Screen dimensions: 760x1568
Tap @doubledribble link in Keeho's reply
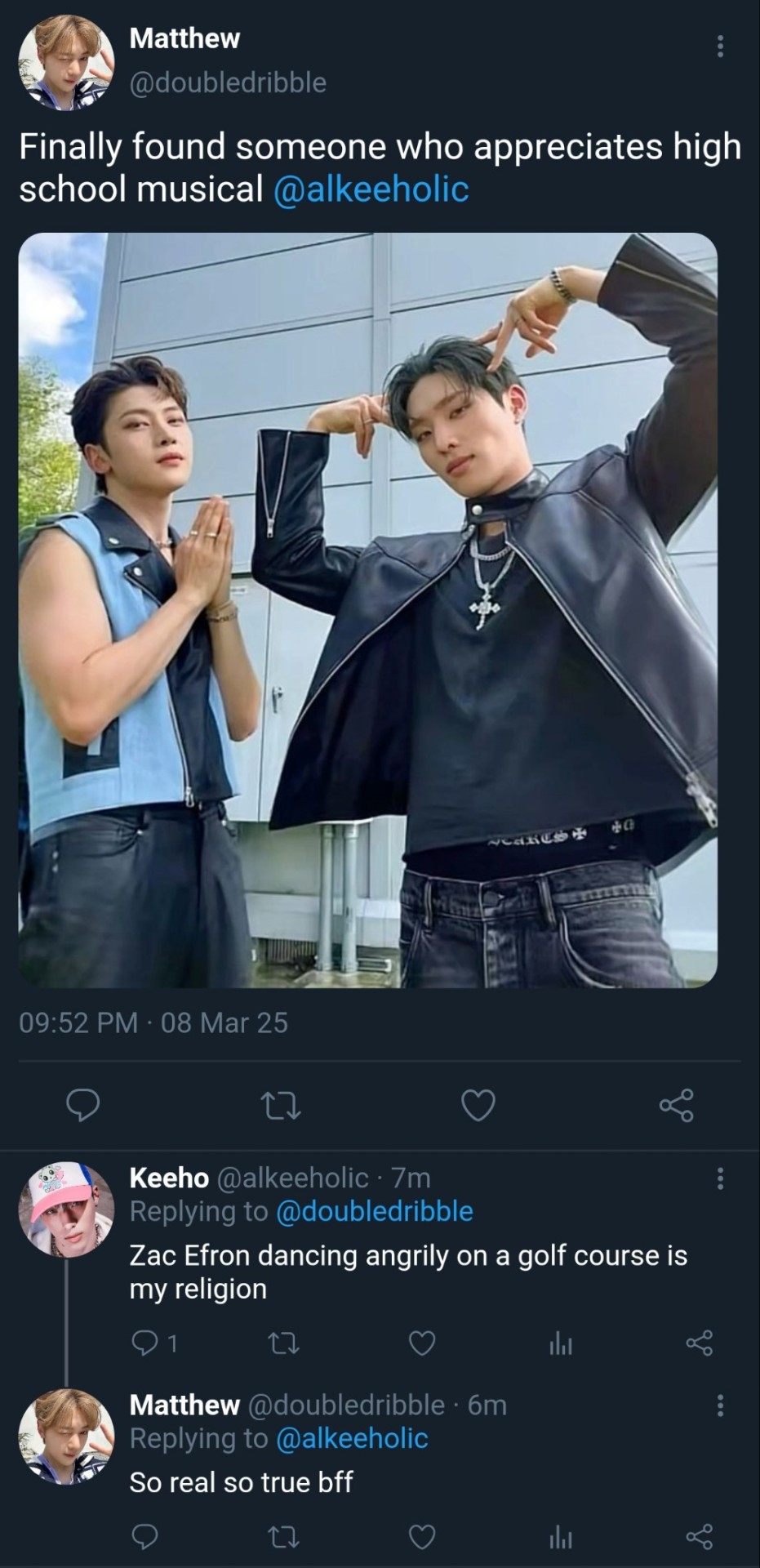pyautogui.click(x=375, y=1211)
